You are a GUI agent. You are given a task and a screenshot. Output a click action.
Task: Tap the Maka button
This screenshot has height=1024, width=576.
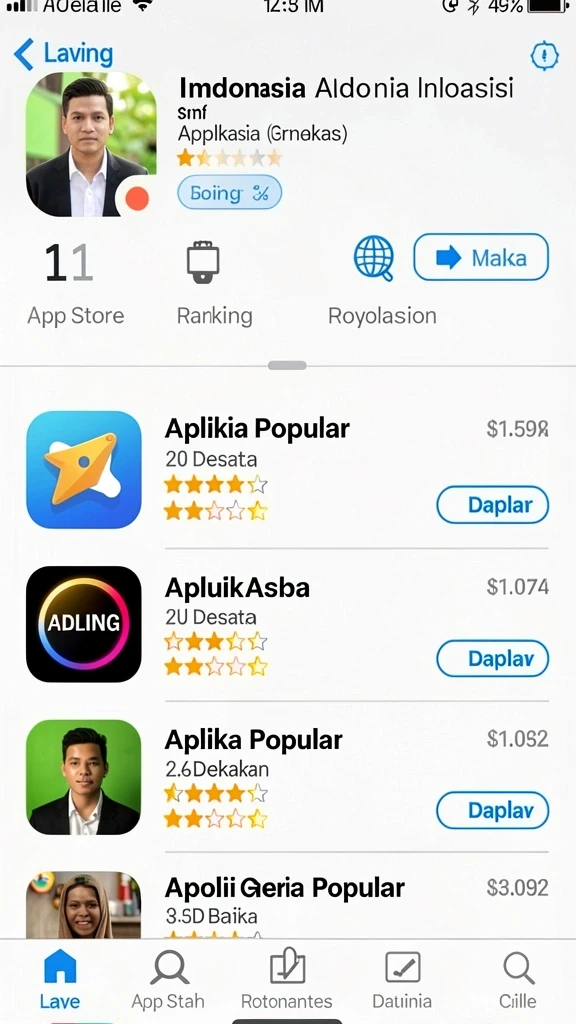point(481,257)
